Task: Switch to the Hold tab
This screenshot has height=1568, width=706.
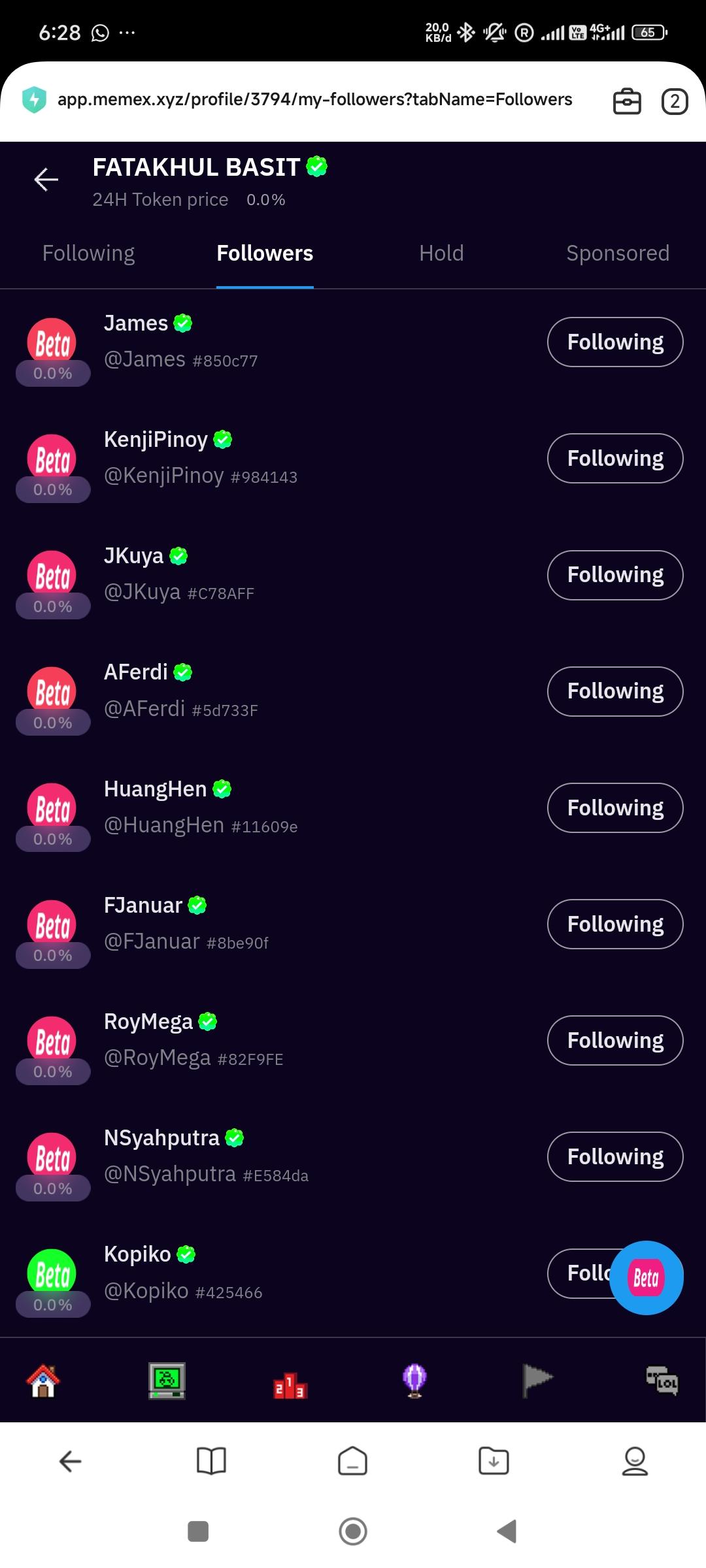Action: pyautogui.click(x=441, y=253)
